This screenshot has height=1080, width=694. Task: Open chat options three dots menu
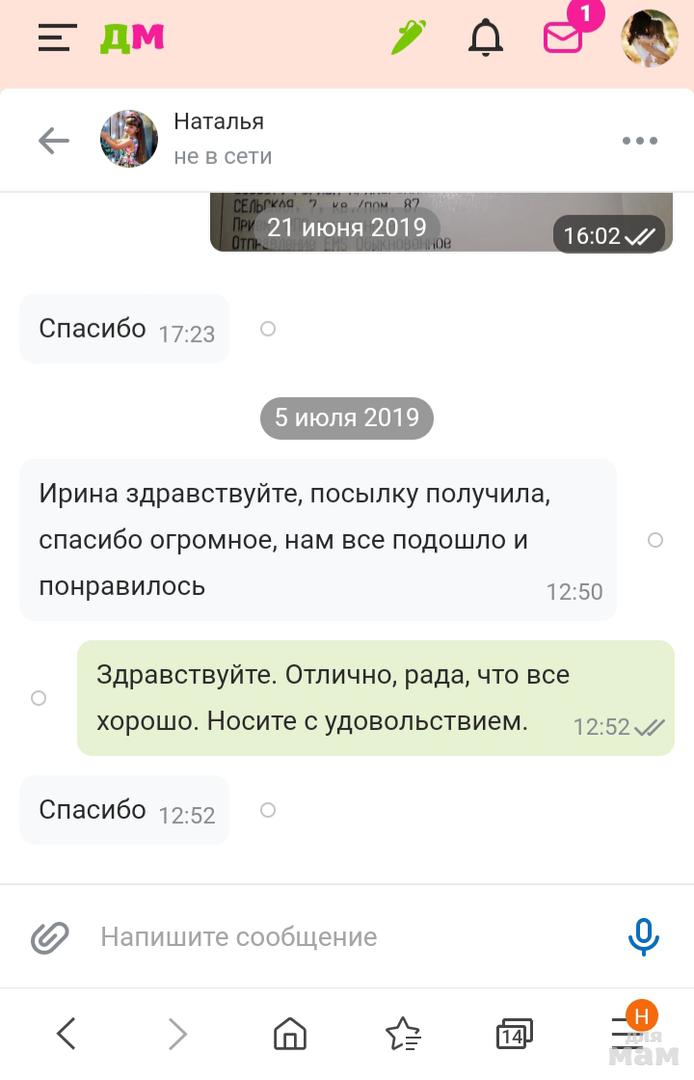(x=639, y=140)
